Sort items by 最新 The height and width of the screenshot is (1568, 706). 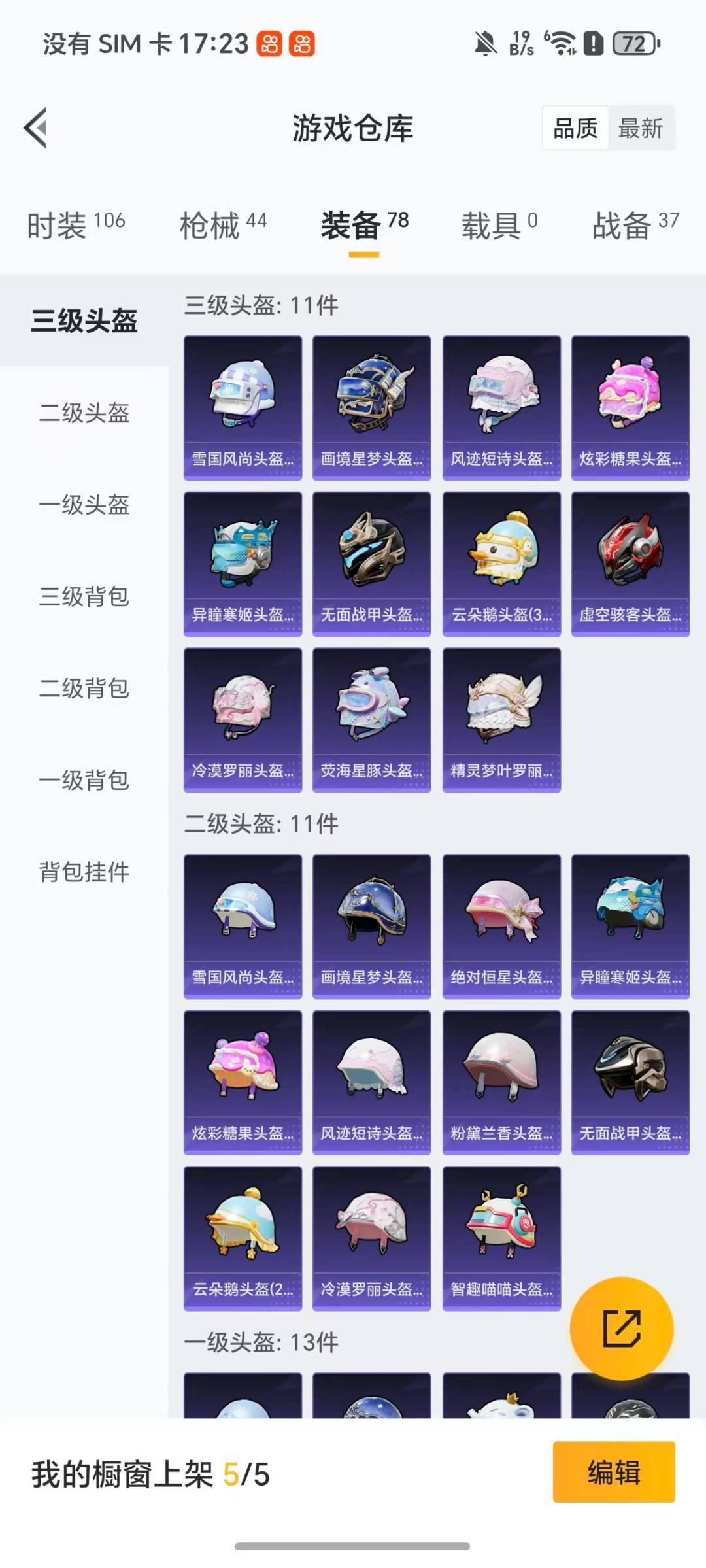[x=641, y=128]
